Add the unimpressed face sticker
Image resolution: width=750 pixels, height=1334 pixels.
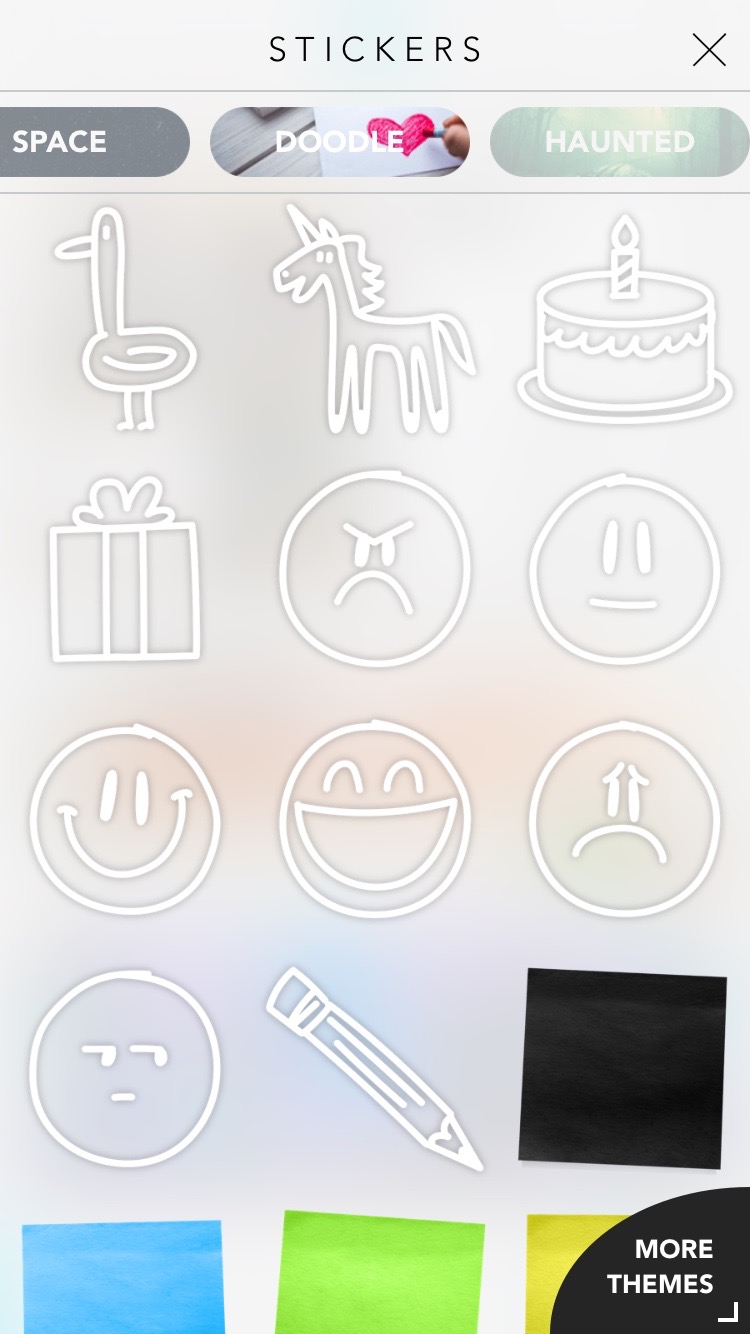pyautogui.click(x=125, y=1068)
